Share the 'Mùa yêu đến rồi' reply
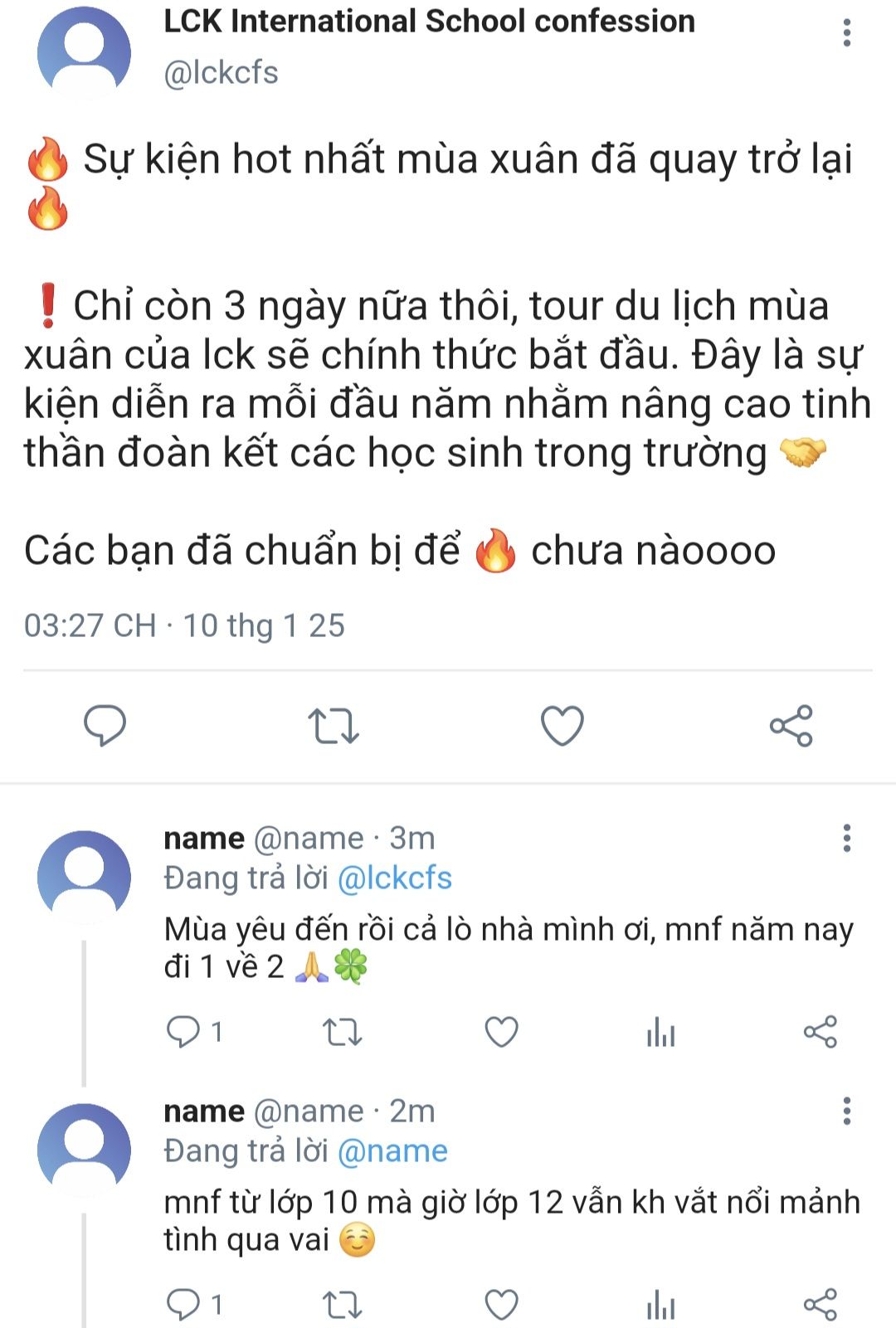Viewport: 896px width, 1328px height. click(821, 1032)
